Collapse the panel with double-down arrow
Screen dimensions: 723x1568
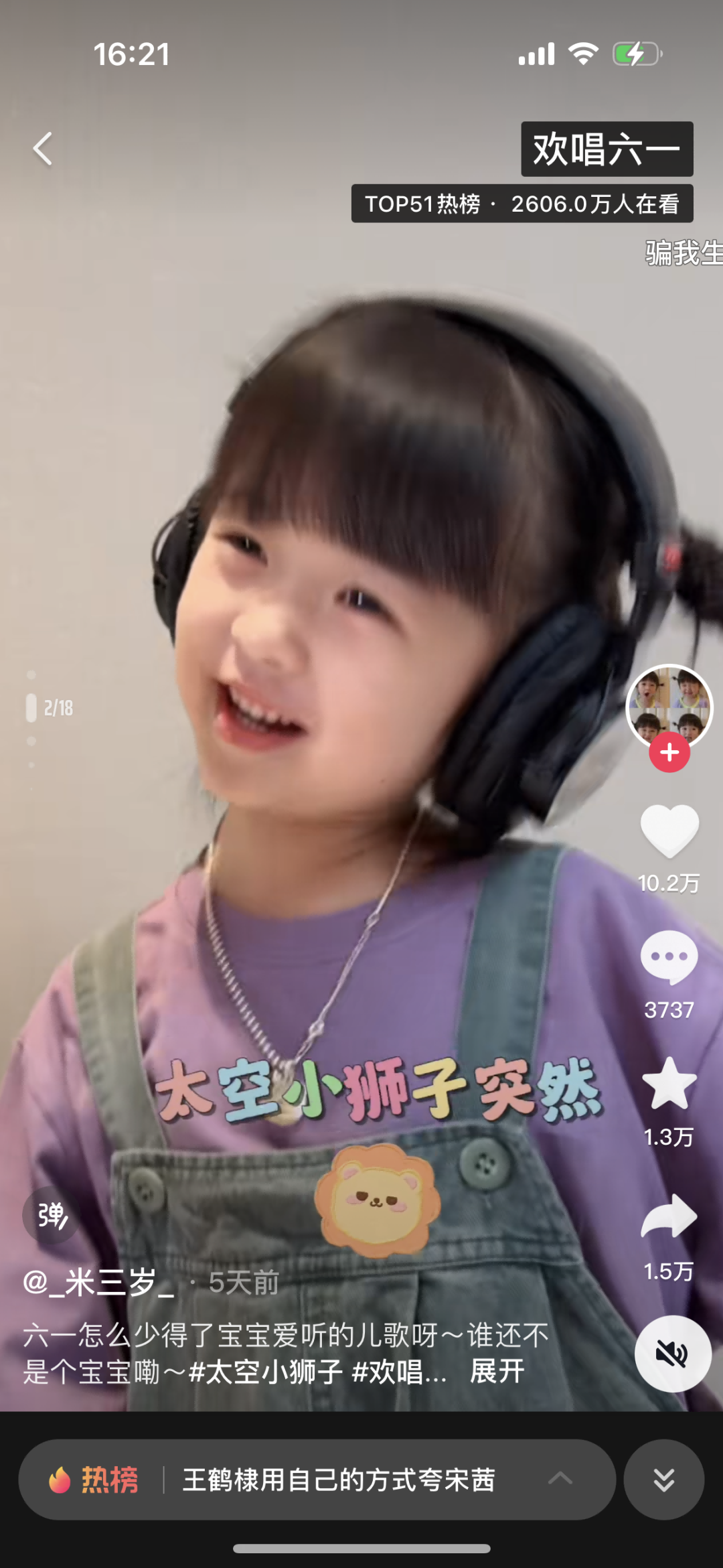pos(663,1480)
